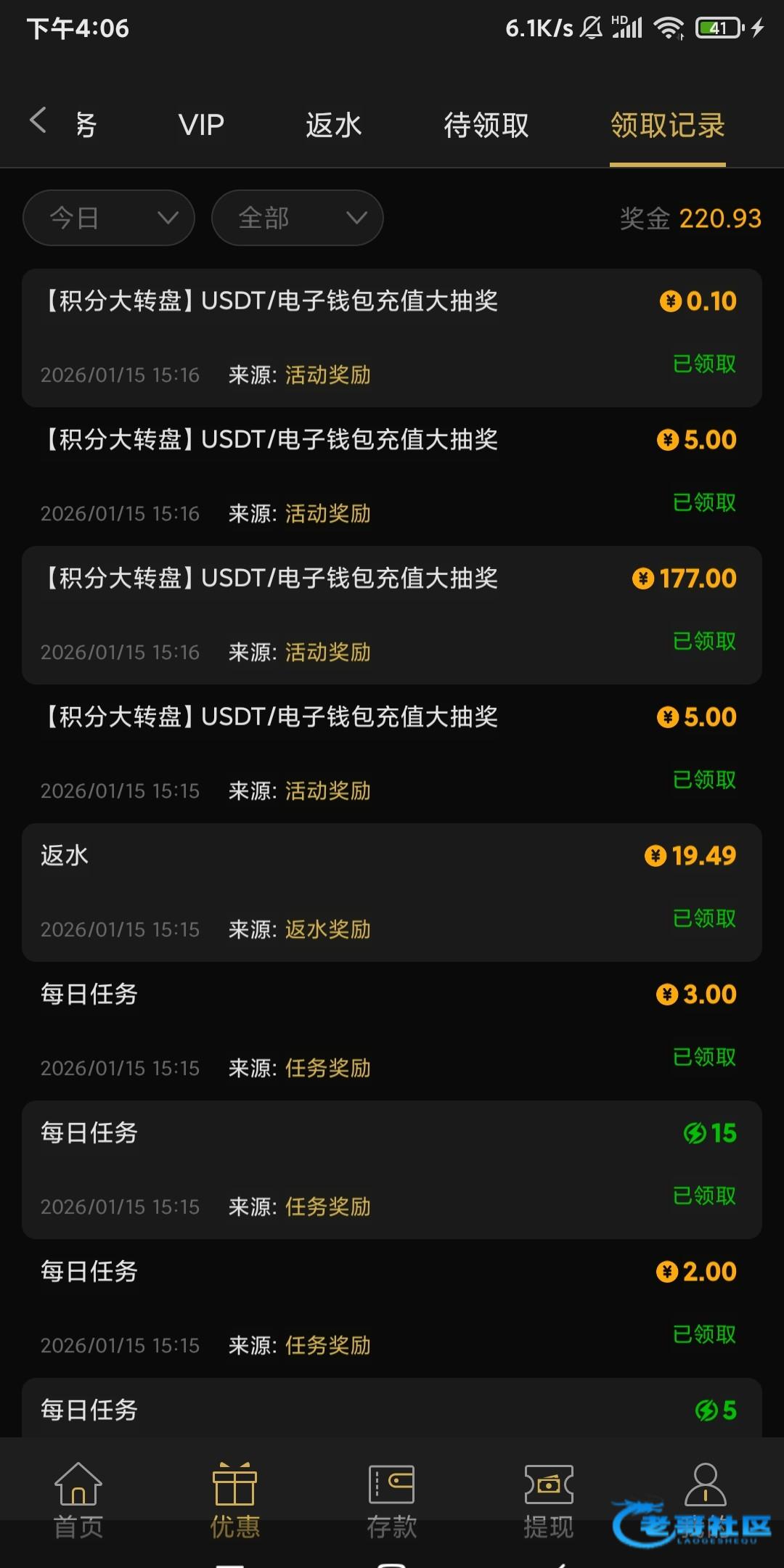Open the 优惠 promotions tab
This screenshot has width=784, height=1568.
point(234,1500)
